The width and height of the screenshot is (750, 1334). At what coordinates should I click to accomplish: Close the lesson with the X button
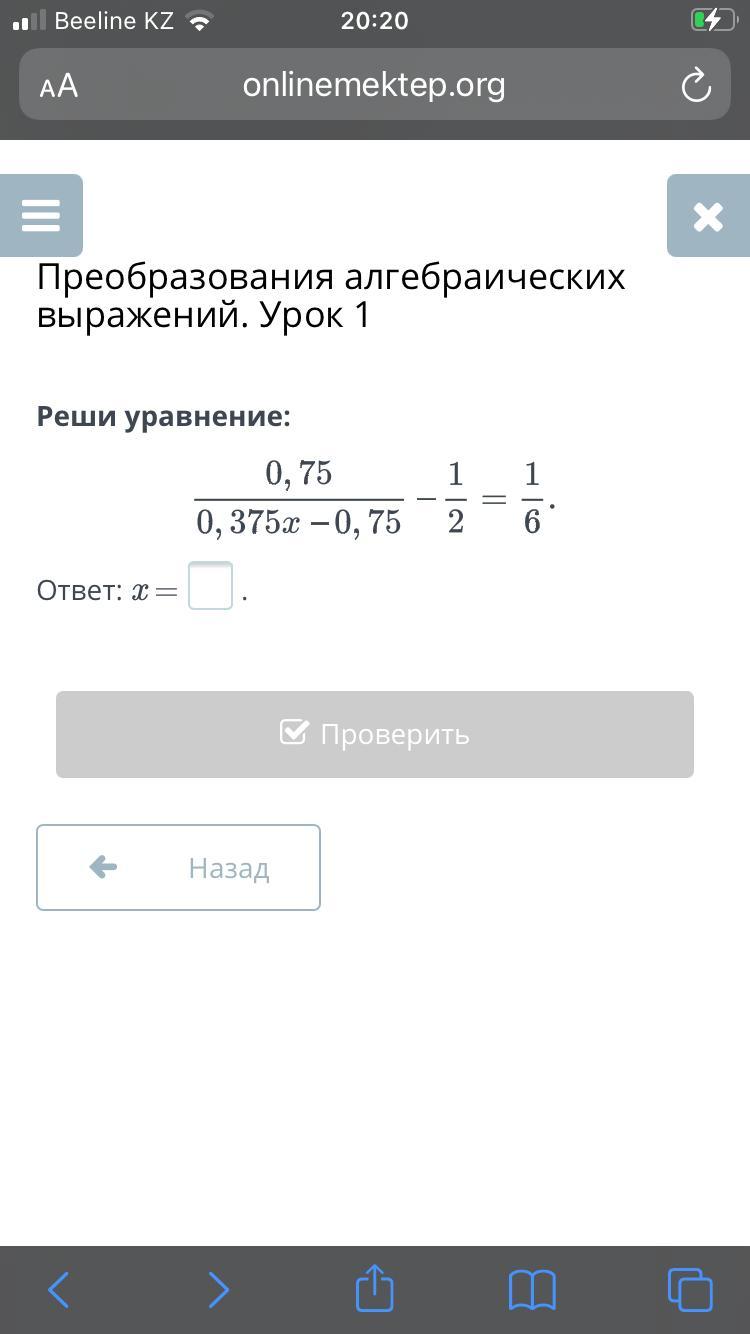click(x=708, y=215)
